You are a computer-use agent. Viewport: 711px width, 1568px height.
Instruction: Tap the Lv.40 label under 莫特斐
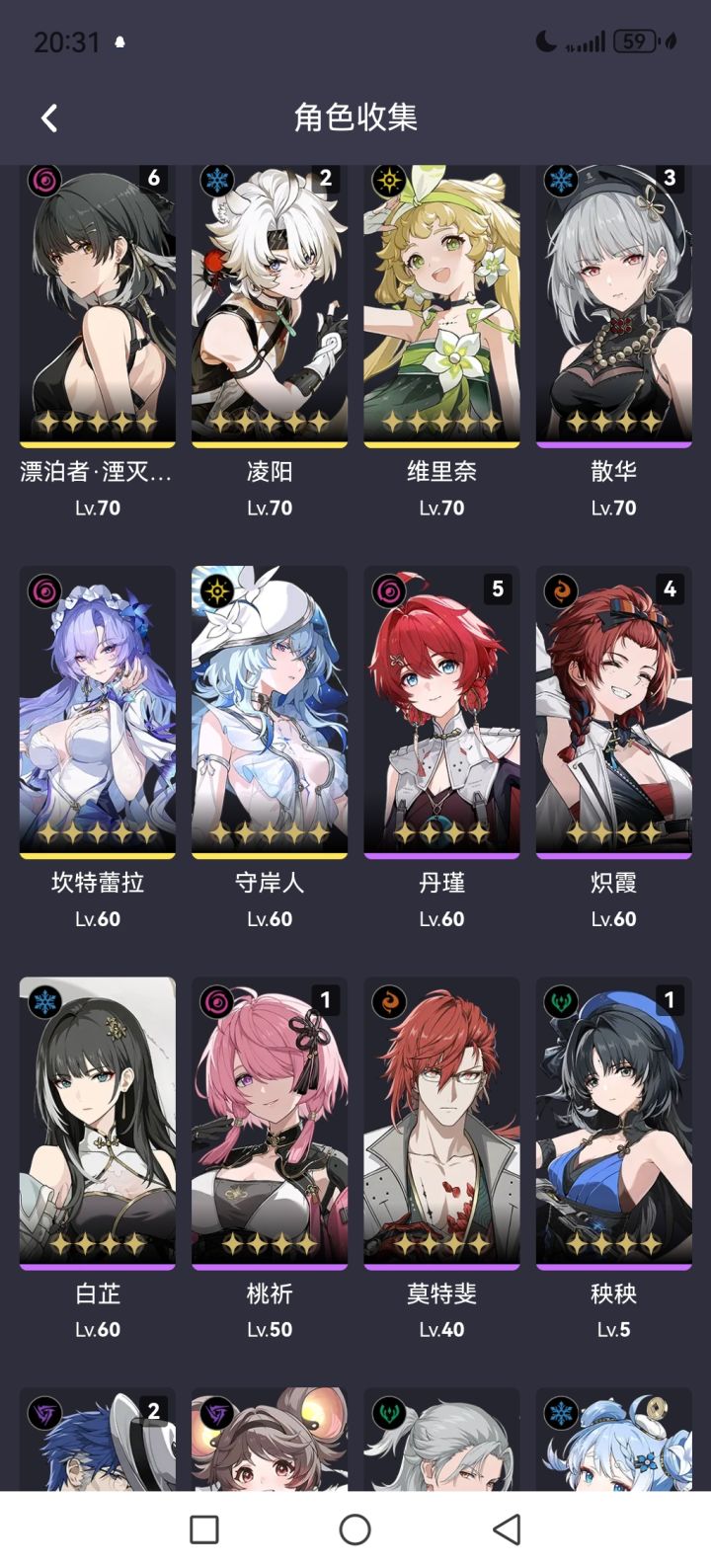pos(440,1329)
